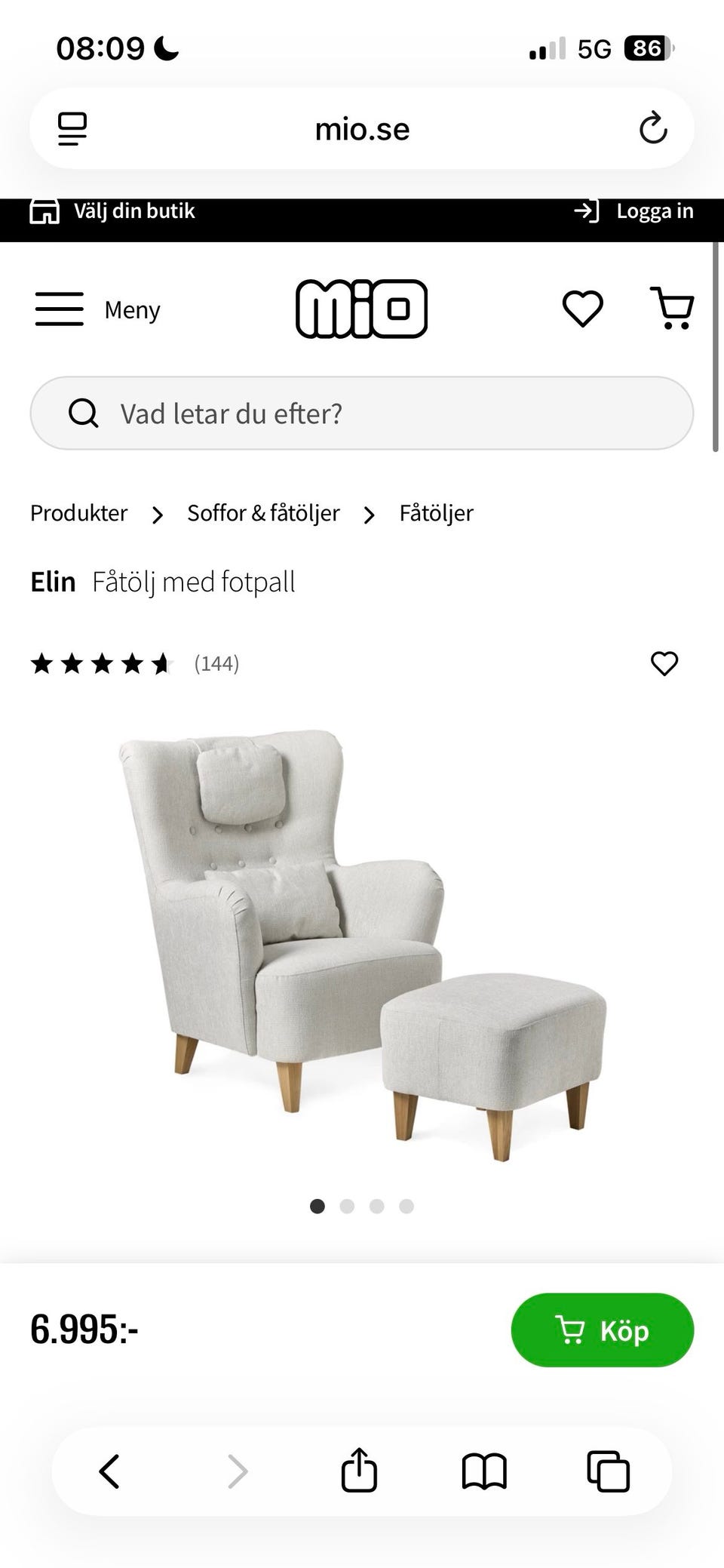This screenshot has height=1568, width=724.
Task: Open the Fåtöljer breadcrumb link
Action: coord(435,513)
